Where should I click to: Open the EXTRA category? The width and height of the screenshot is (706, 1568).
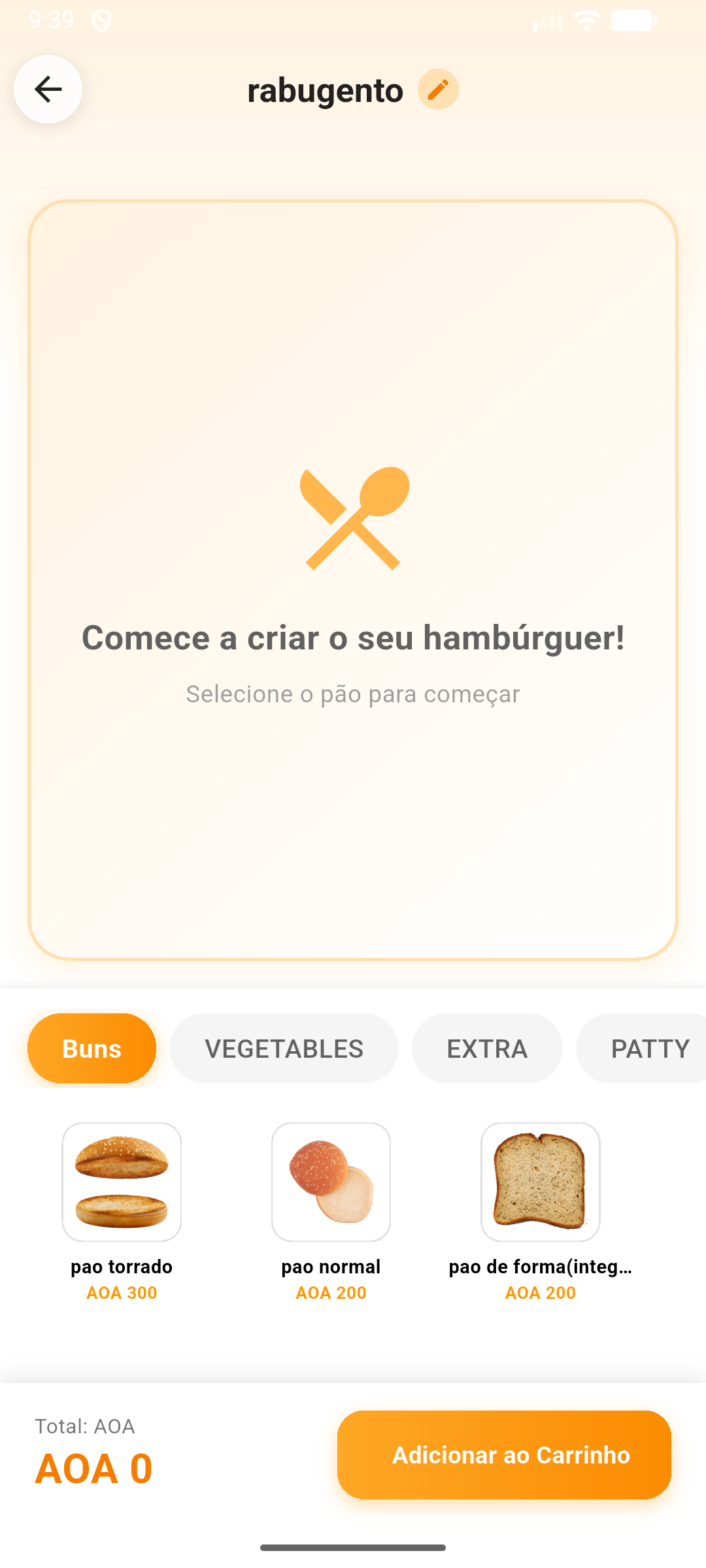[486, 1047]
